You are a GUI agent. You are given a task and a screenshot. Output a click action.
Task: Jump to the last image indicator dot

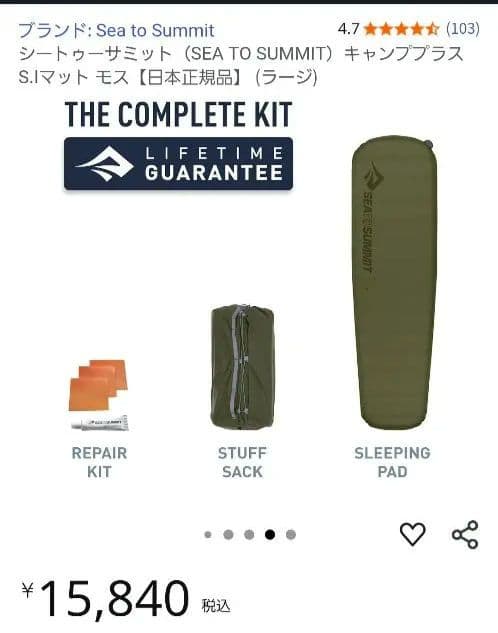(291, 535)
